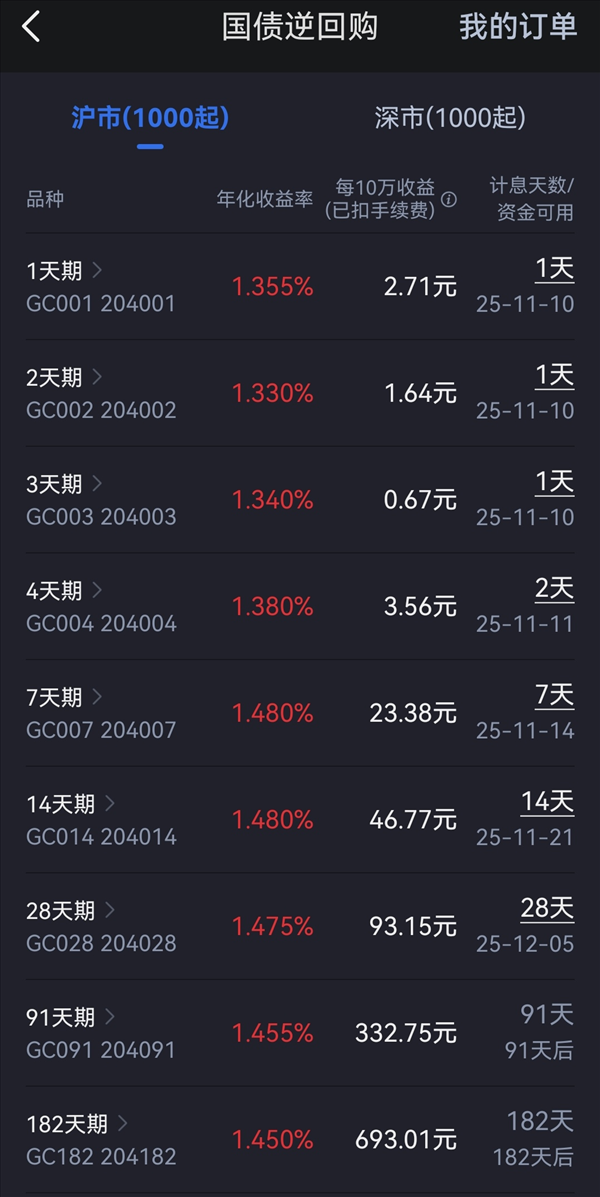
Task: Select the 沪市(1000起) tab
Action: click(x=150, y=118)
